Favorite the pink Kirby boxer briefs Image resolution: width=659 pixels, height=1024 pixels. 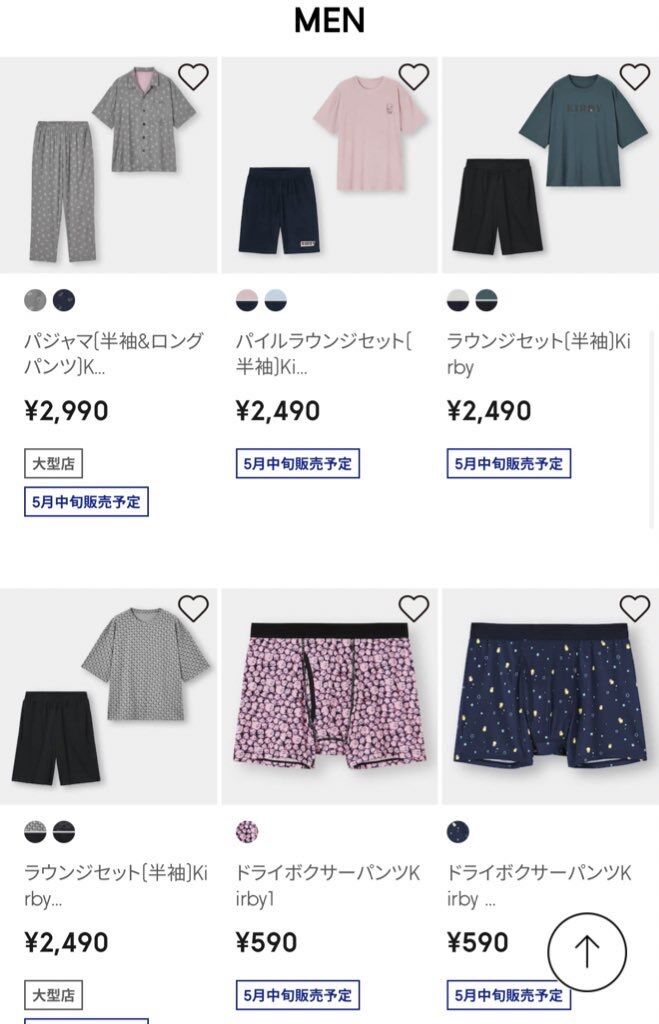pos(414,608)
